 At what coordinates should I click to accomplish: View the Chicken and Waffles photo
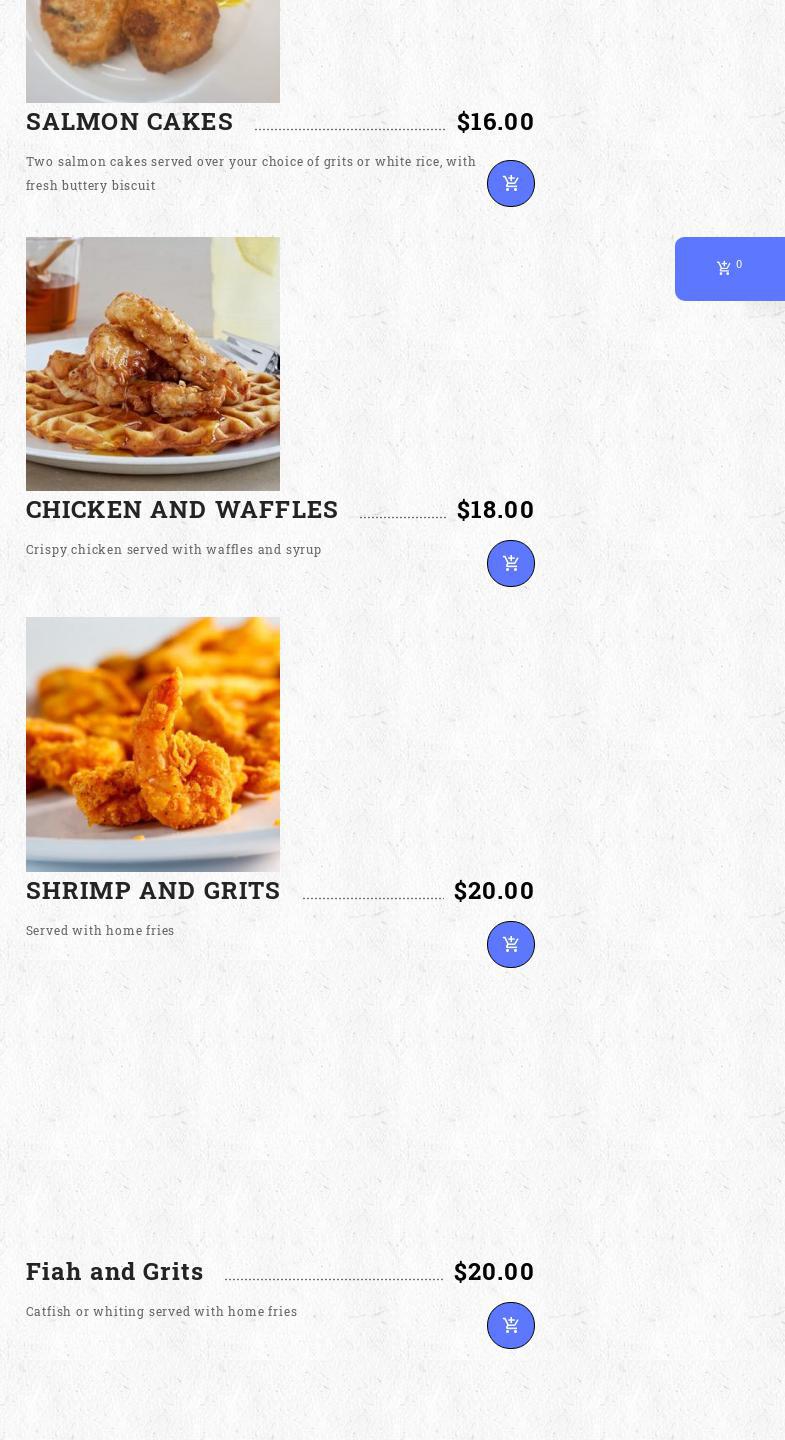click(153, 364)
